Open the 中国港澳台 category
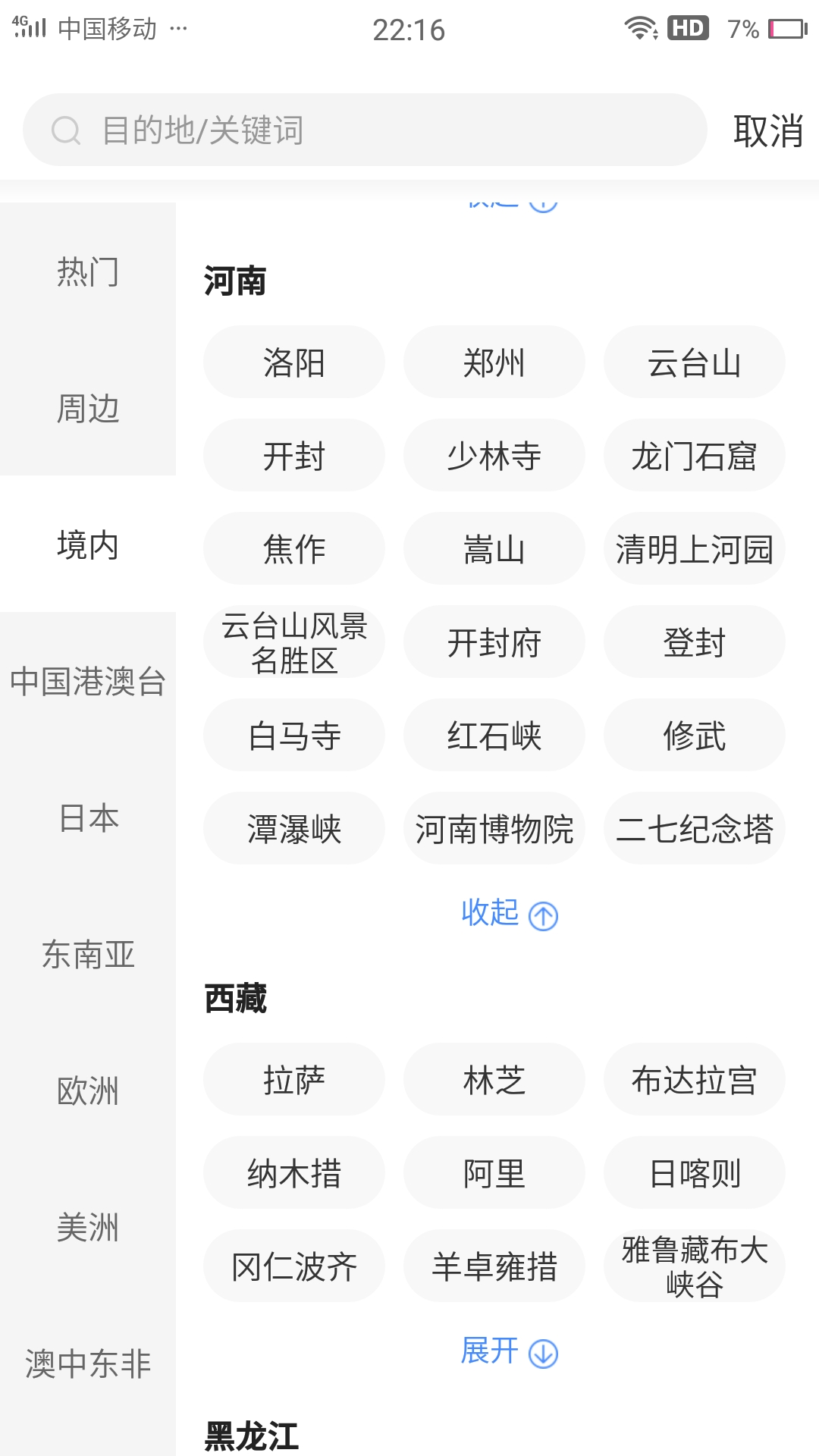Screen dimensions: 819x1456 [x=88, y=681]
